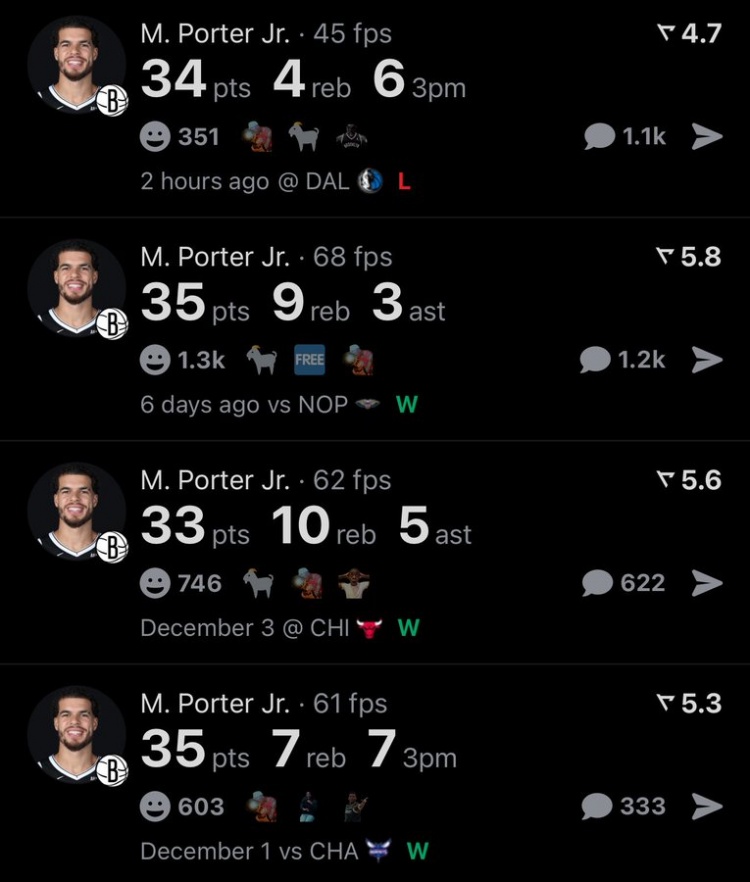This screenshot has height=882, width=750.
Task: Open the 622 comments on the CHI game
Action: pos(624,583)
